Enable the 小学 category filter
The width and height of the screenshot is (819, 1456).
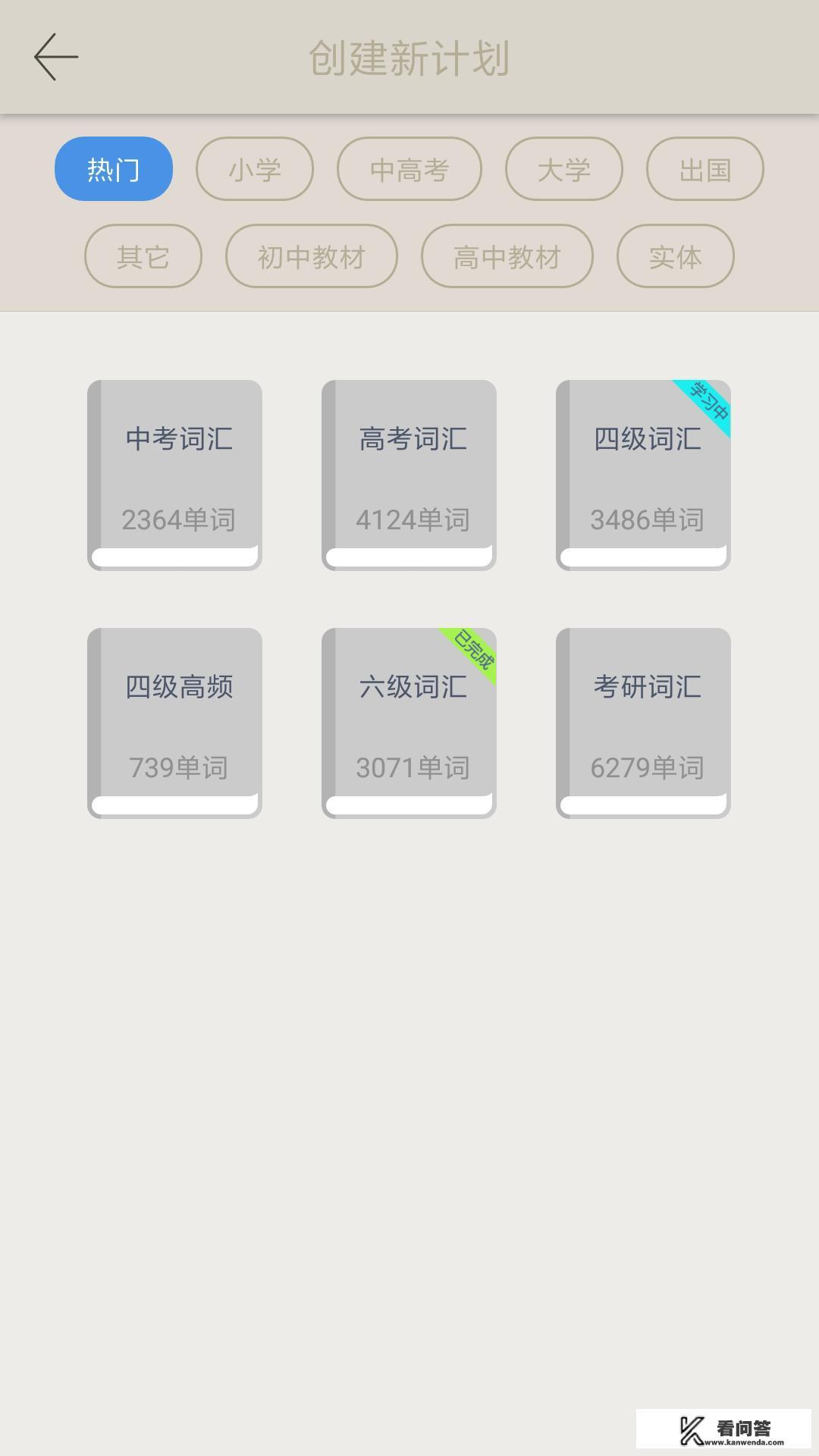[254, 168]
